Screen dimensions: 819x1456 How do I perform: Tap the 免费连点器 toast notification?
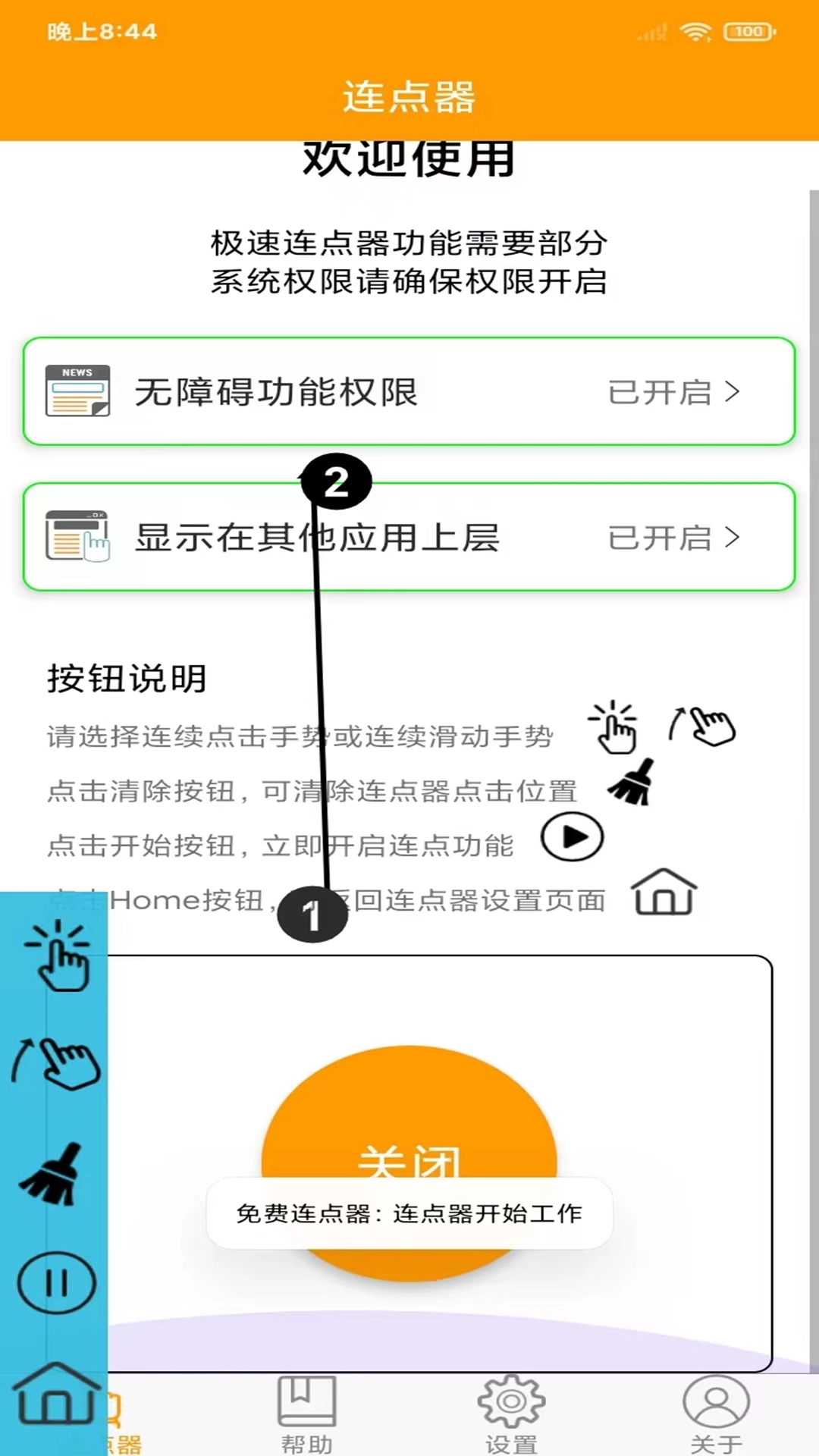[x=409, y=1213]
